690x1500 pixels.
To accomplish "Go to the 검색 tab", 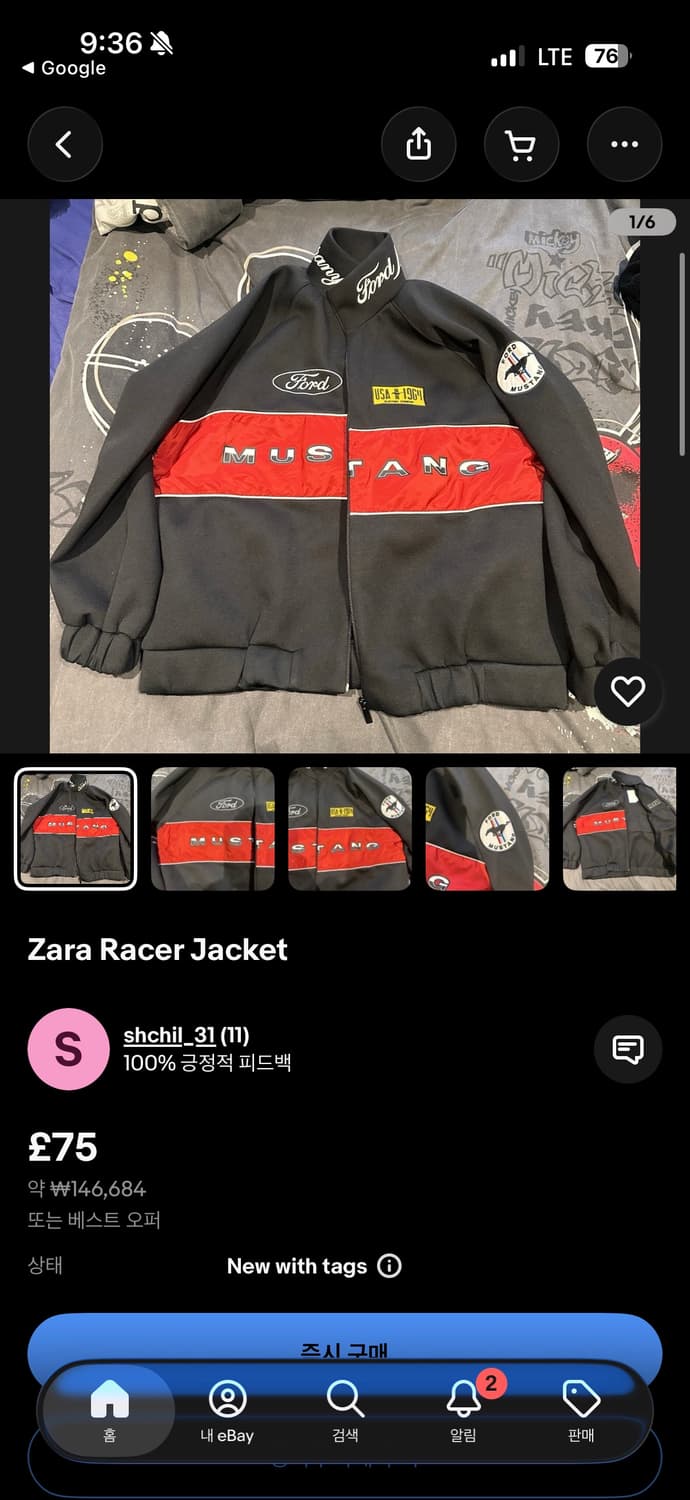I will [x=345, y=1410].
